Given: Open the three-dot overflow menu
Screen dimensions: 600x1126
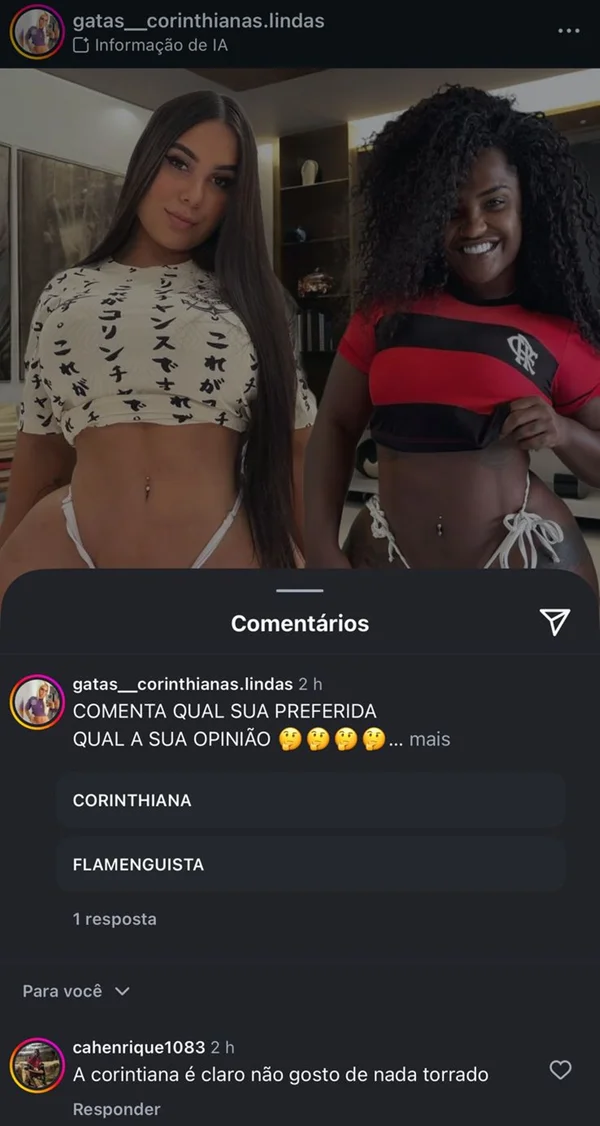Looking at the screenshot, I should point(568,31).
